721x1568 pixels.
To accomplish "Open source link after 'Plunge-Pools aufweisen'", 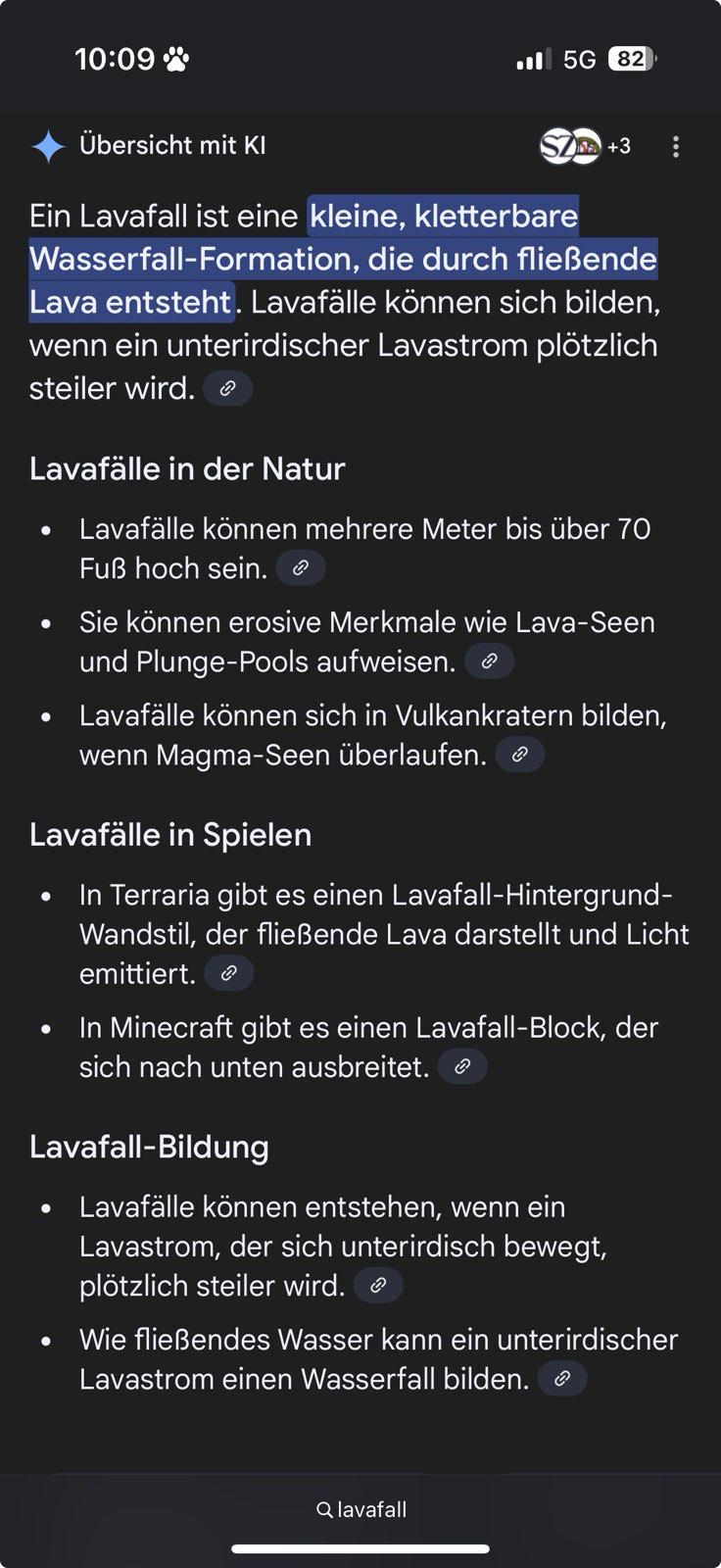I will point(489,661).
